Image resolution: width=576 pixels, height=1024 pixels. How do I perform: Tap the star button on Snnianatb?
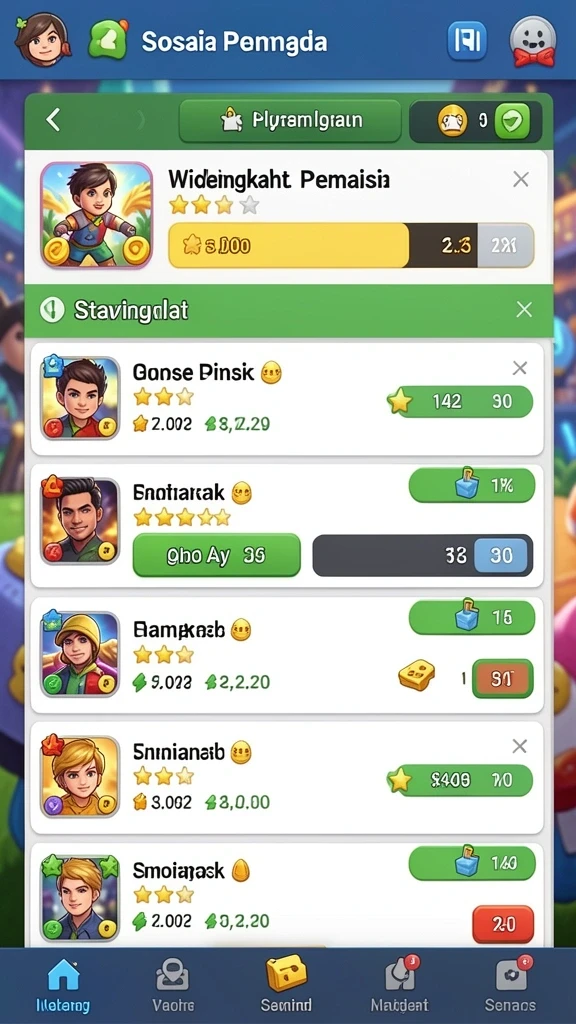[460, 780]
